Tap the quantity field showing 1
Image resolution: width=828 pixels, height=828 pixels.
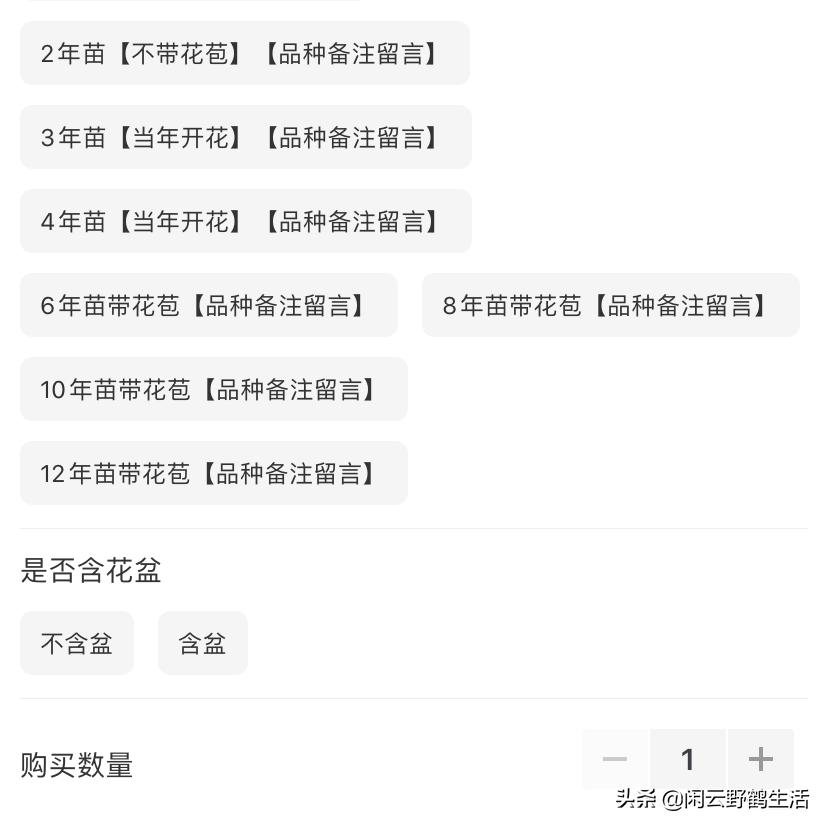point(688,759)
